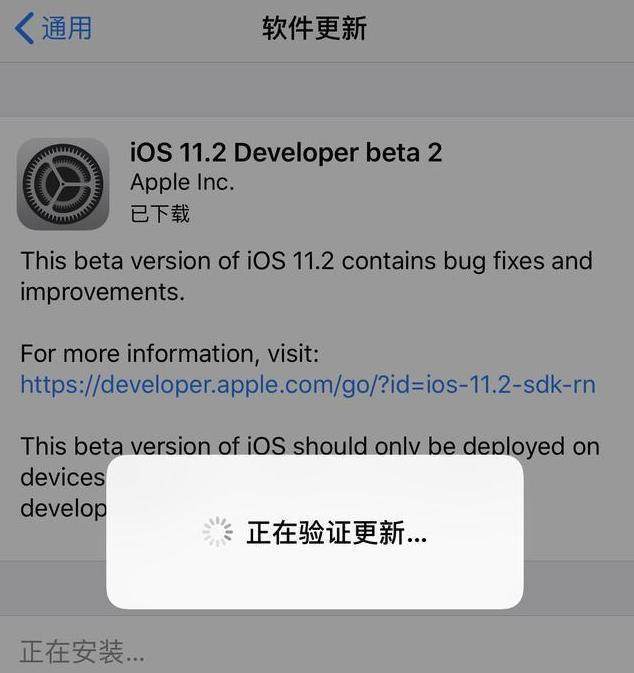Go back to 通用 settings
The width and height of the screenshot is (634, 673).
53,28
